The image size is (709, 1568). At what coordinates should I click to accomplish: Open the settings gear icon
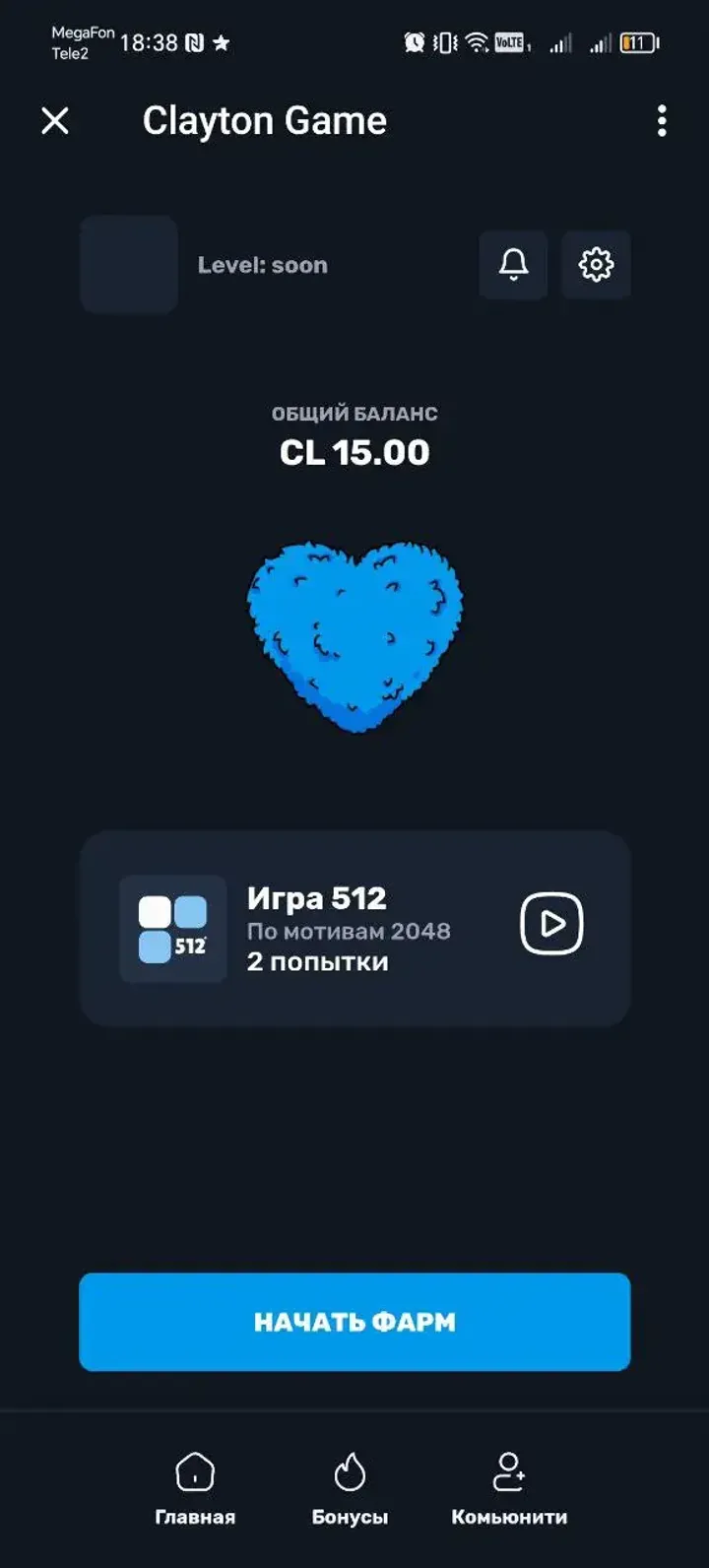click(x=596, y=264)
